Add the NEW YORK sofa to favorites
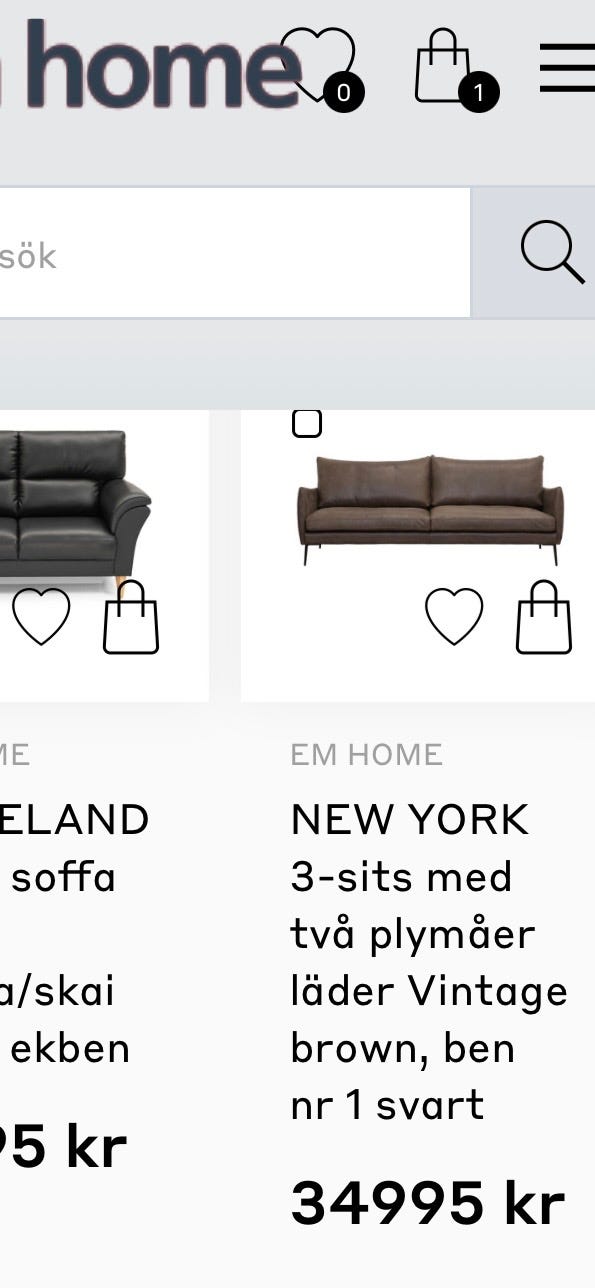 pos(454,616)
